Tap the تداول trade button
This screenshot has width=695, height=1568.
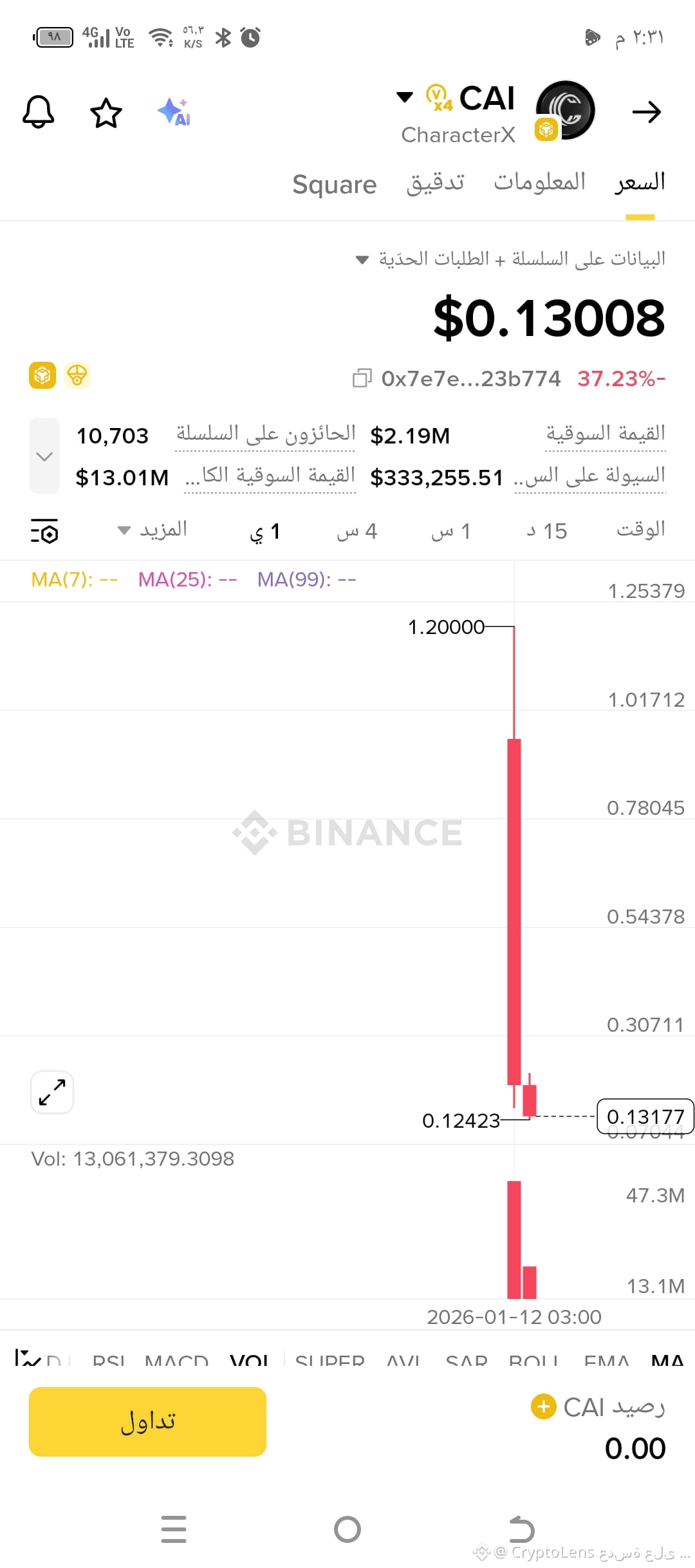coord(147,1423)
